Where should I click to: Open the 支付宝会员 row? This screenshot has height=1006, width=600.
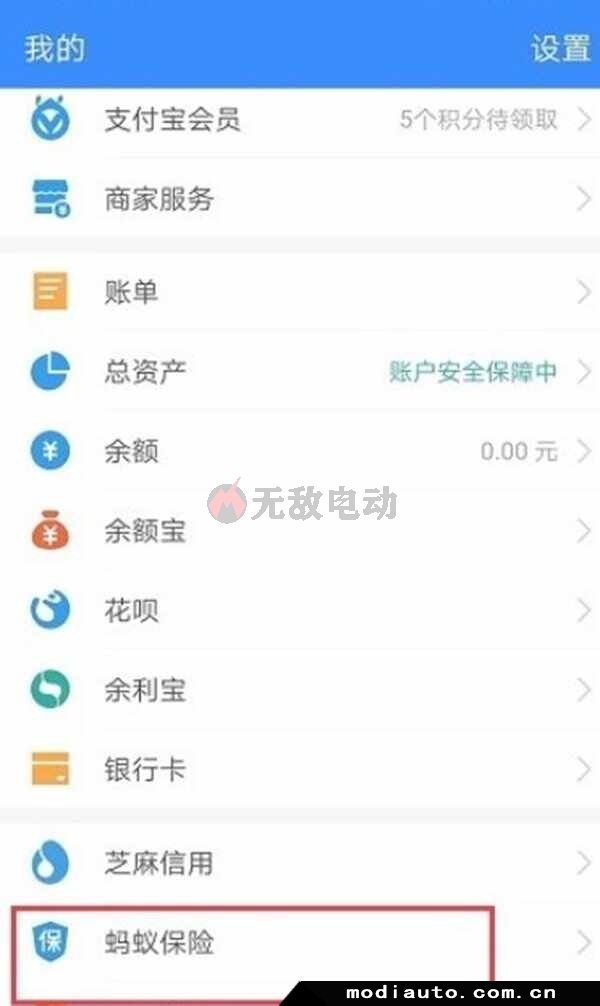coord(300,120)
